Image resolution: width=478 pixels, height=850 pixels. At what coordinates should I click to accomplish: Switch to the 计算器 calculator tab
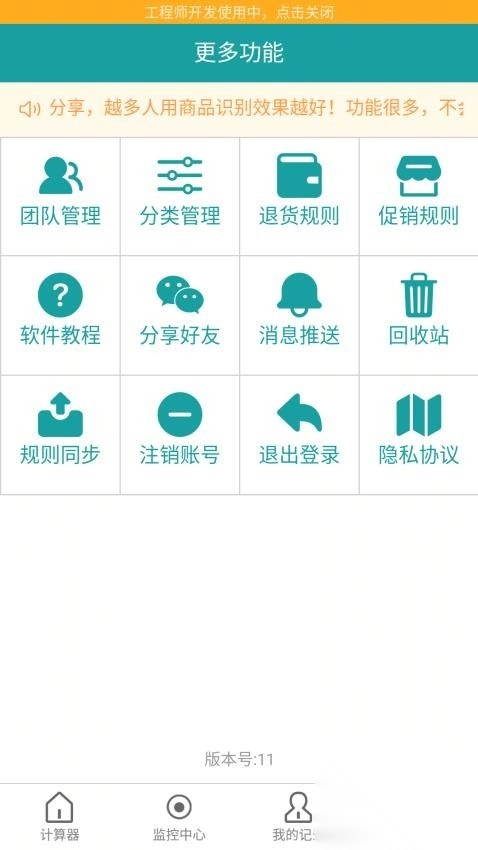(60, 816)
